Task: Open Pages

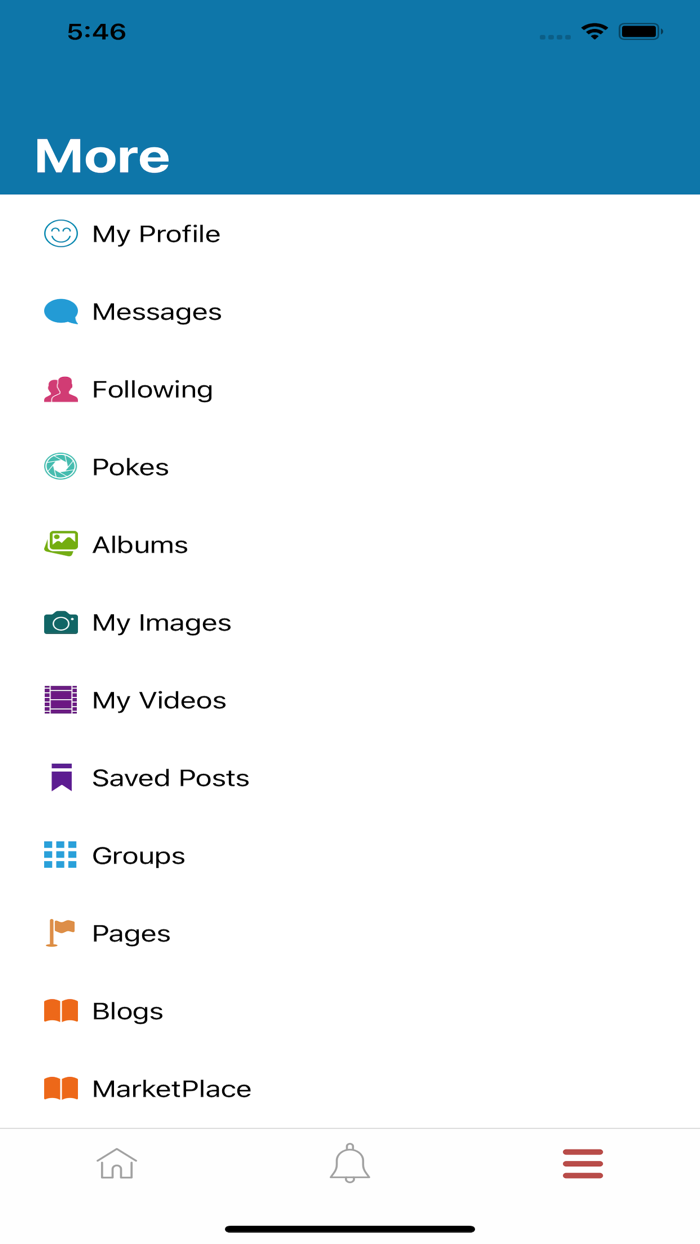Action: click(131, 934)
